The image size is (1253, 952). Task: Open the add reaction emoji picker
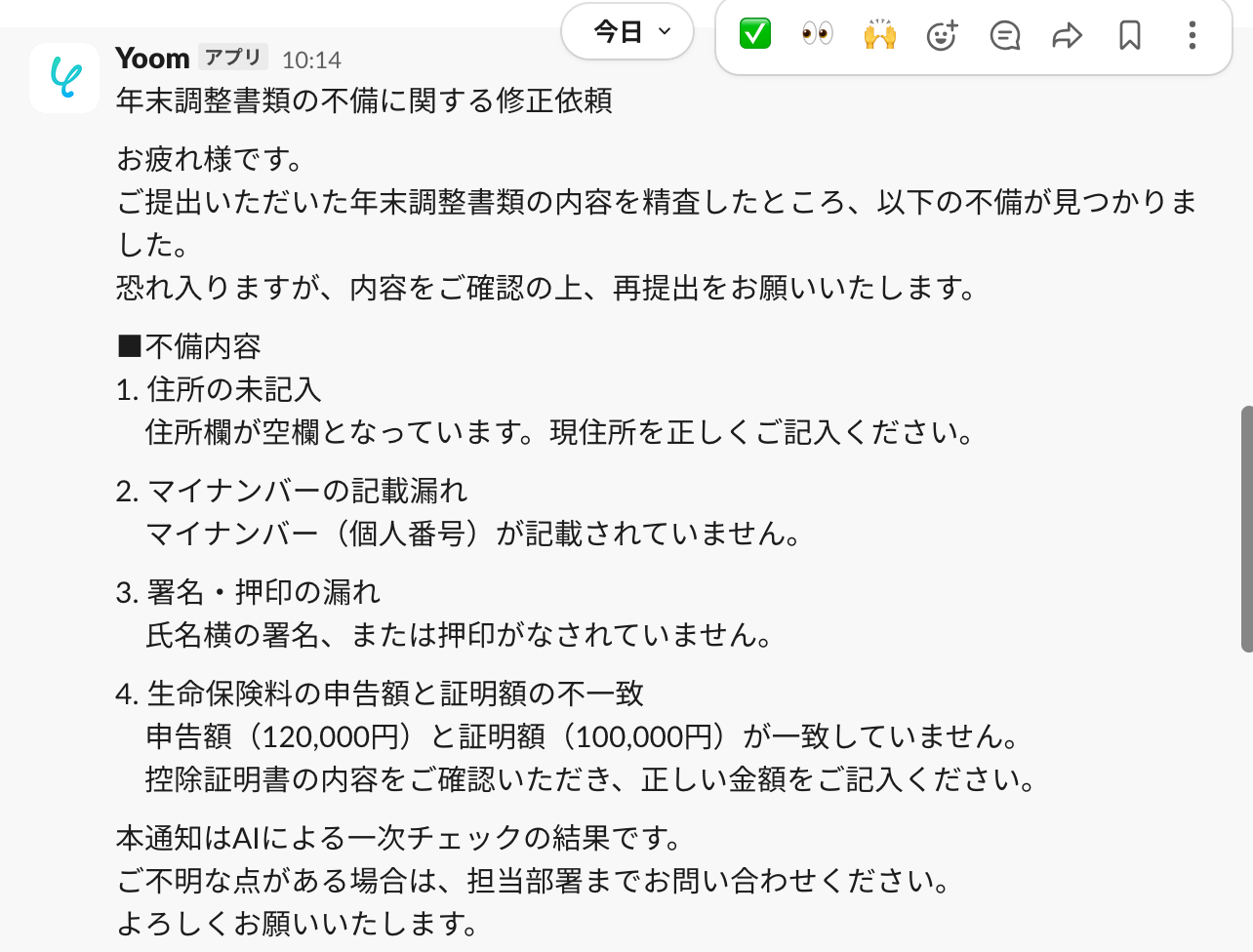pos(942,35)
